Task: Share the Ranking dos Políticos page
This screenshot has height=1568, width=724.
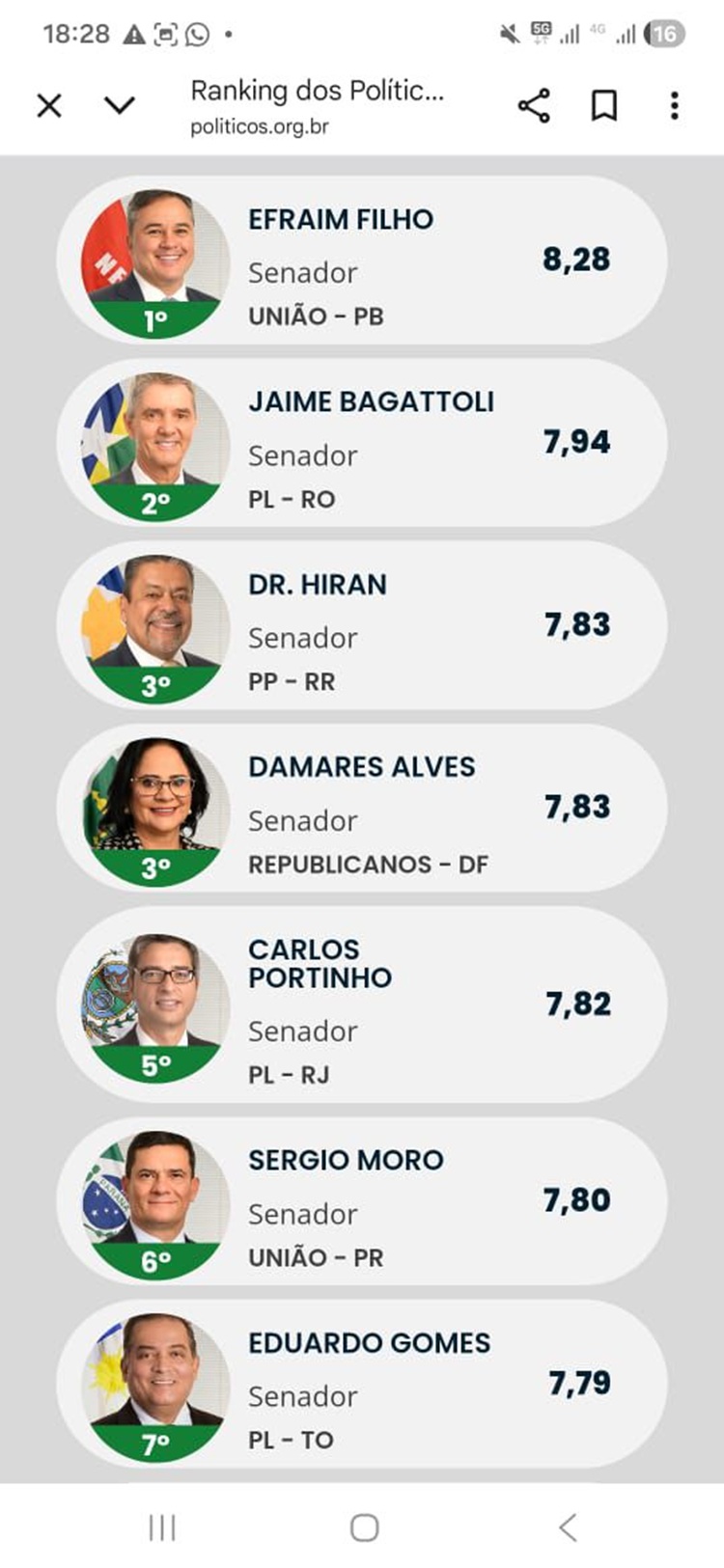Action: (x=534, y=105)
